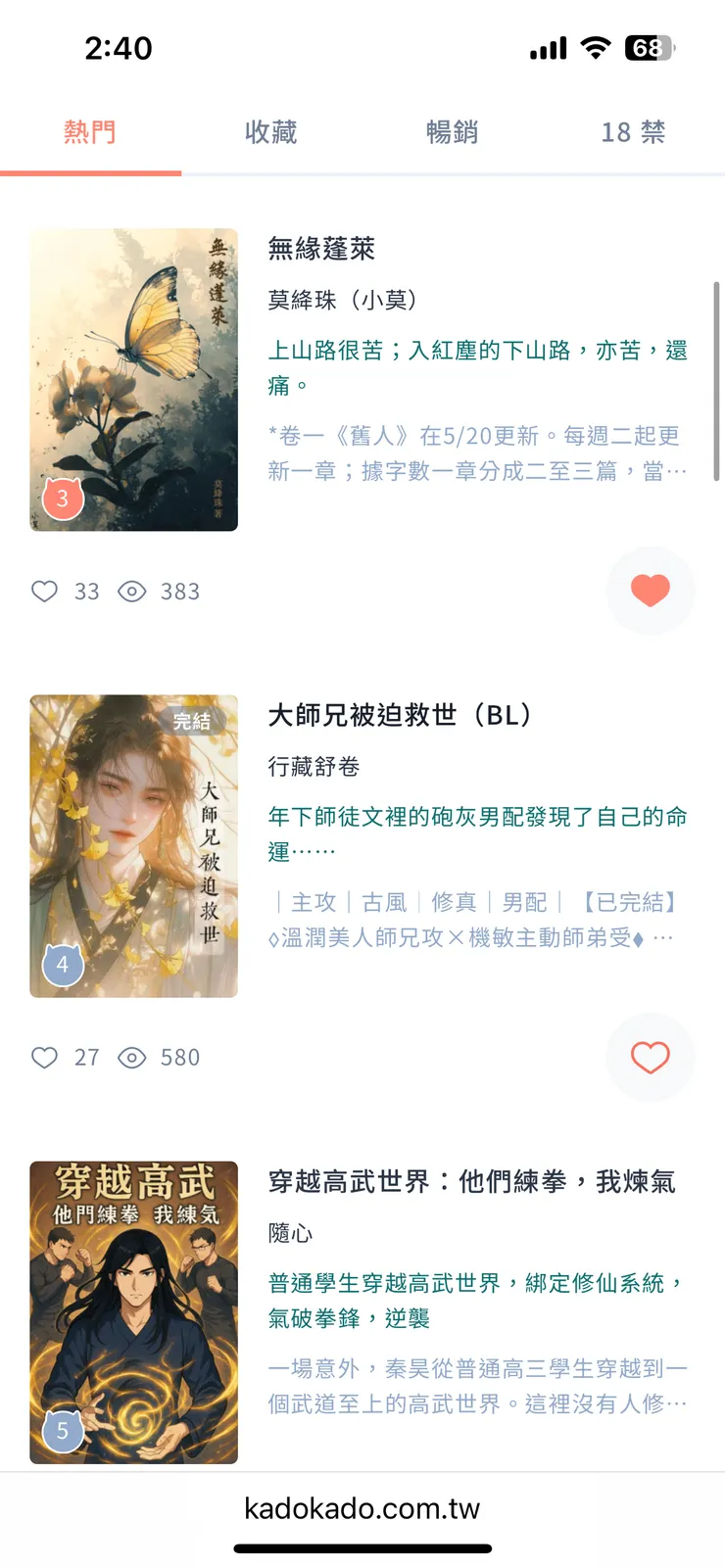Open the novel 大師兄被迫救世（BL）
This screenshot has height=1568, width=725.
[400, 716]
